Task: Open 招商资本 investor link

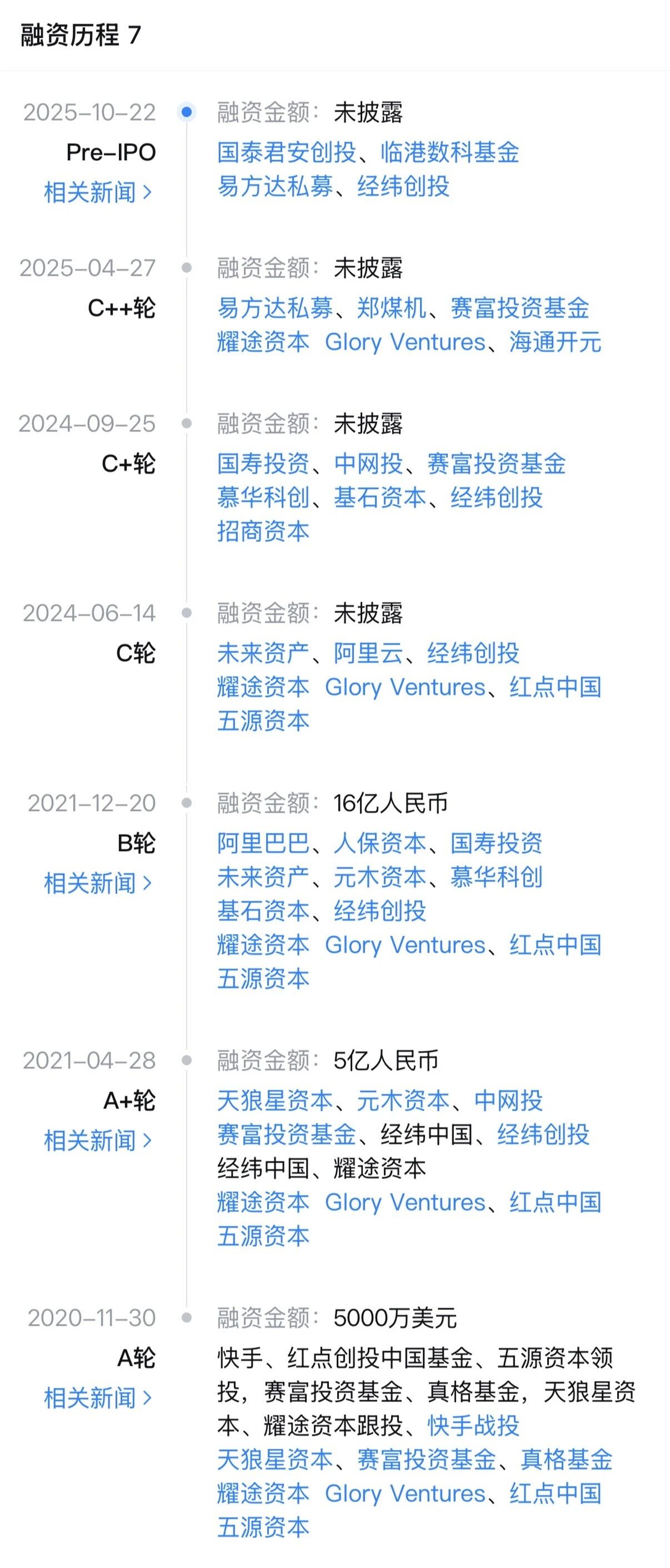Action: [263, 531]
